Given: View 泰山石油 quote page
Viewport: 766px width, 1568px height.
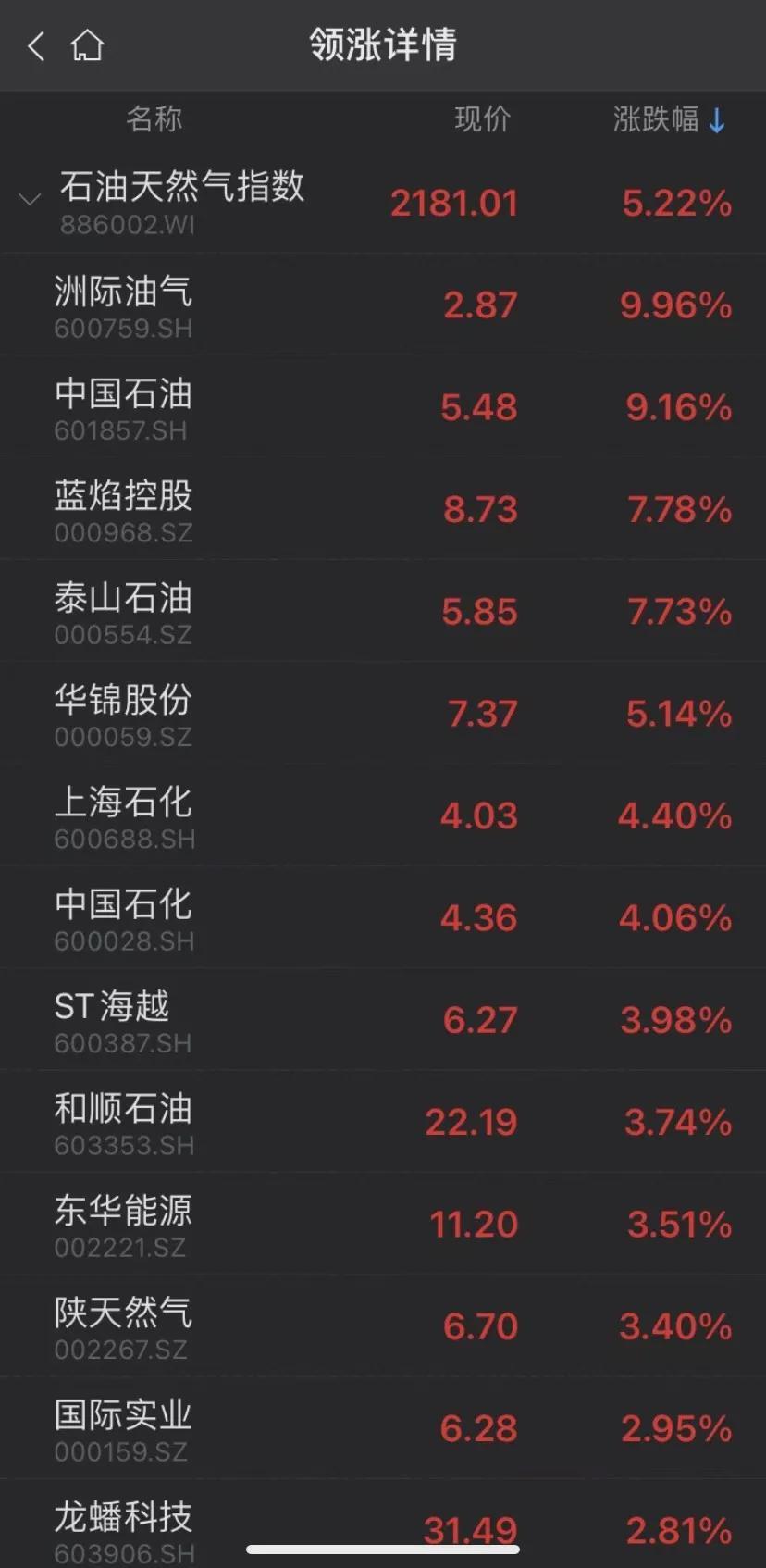Looking at the screenshot, I should (x=383, y=611).
